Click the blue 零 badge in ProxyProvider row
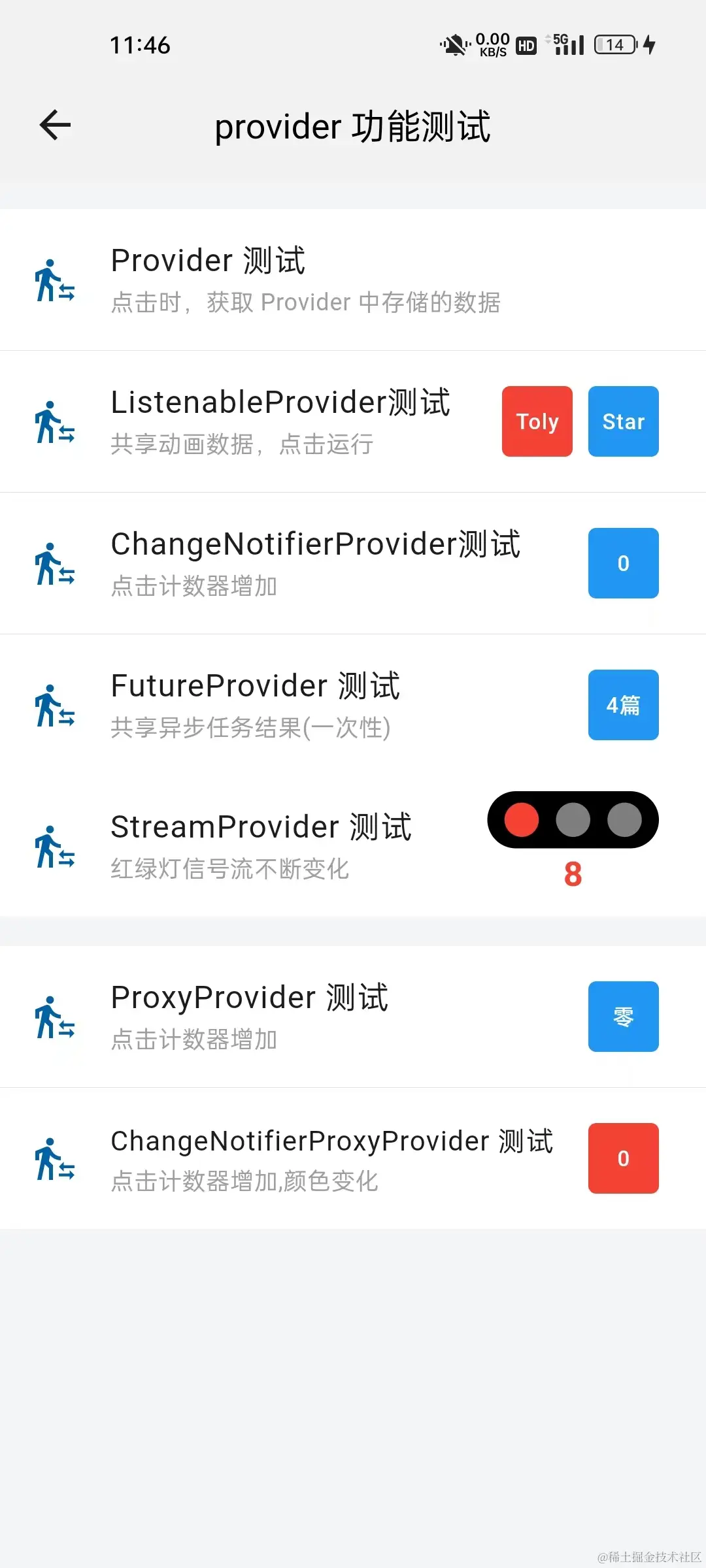The image size is (706, 1568). (x=623, y=1017)
